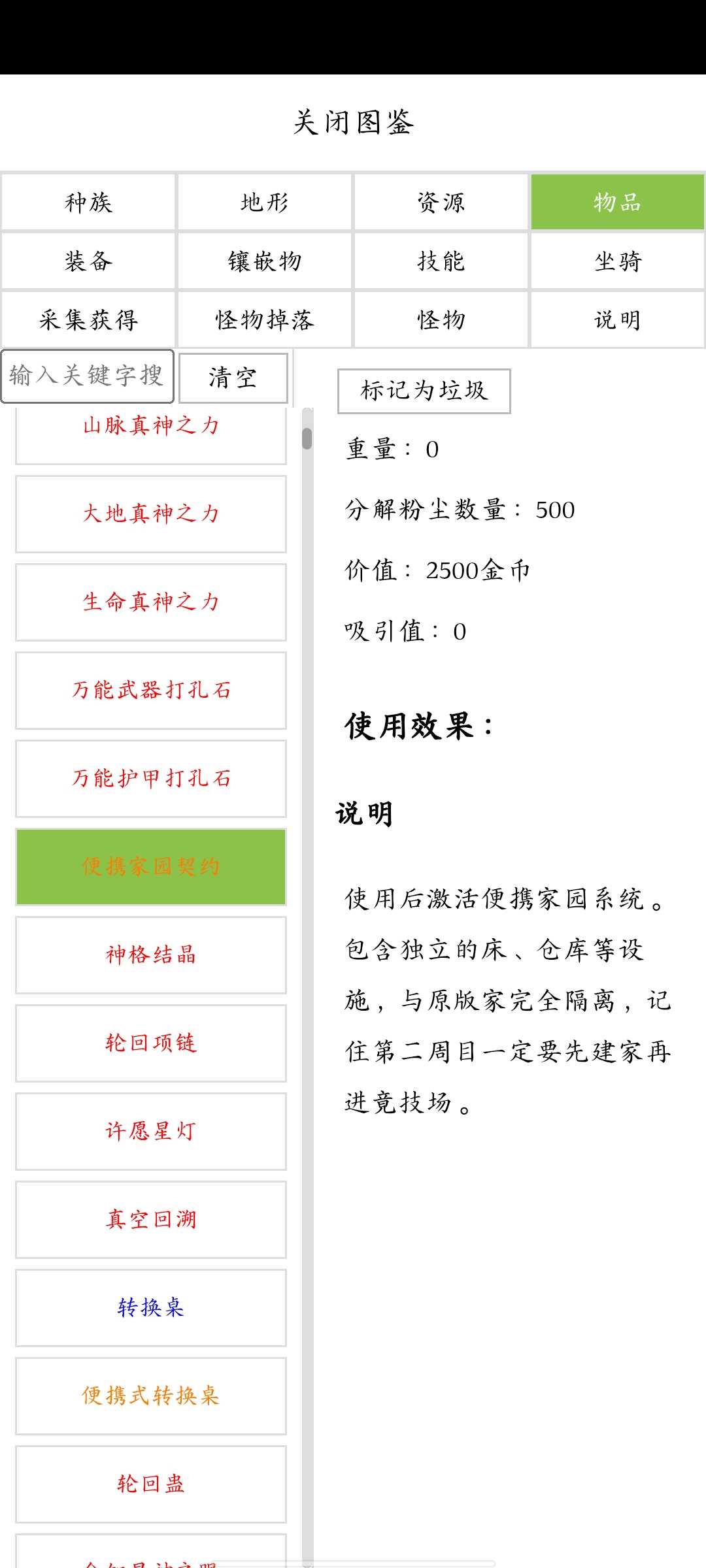
Task: Tap the 清空 button
Action: pyautogui.click(x=233, y=378)
